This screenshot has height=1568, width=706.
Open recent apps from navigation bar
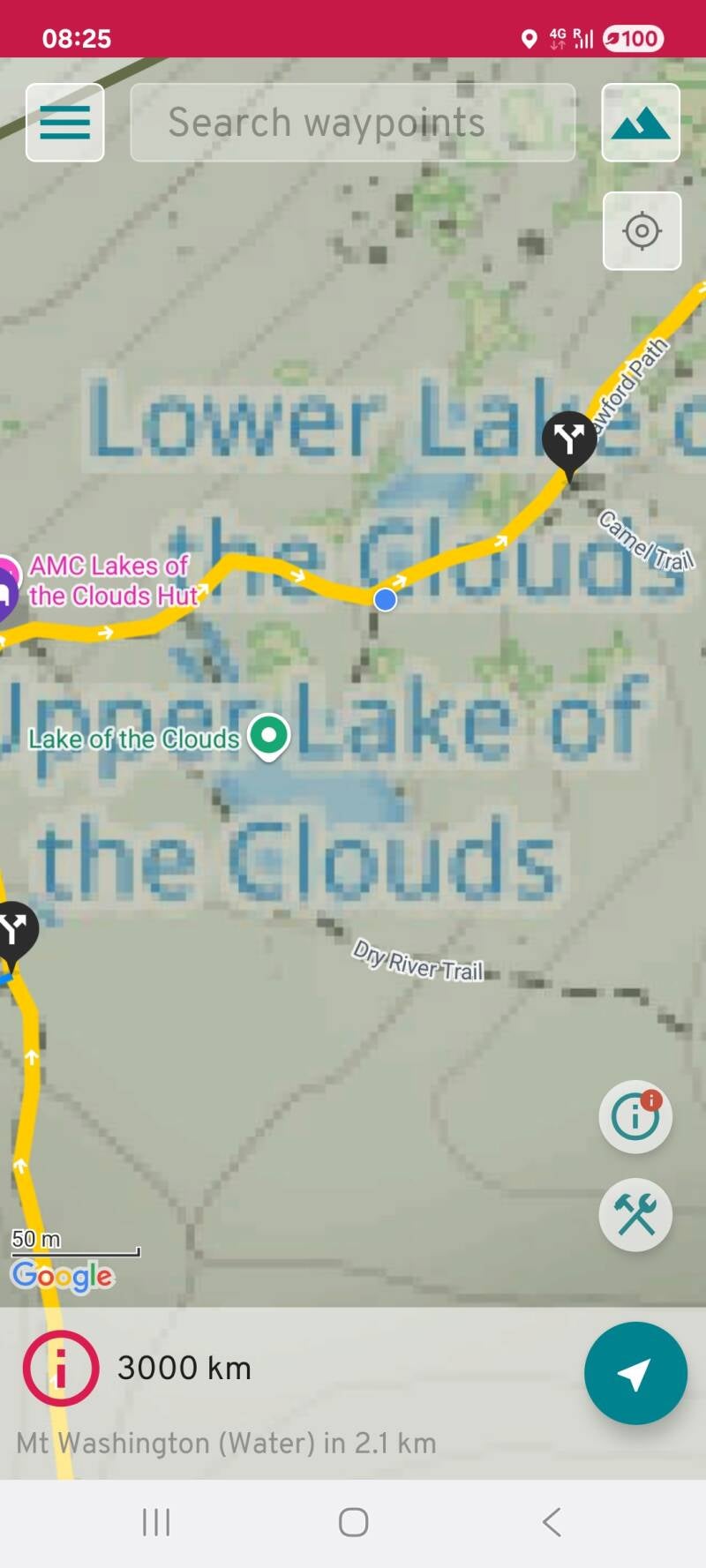156,1522
